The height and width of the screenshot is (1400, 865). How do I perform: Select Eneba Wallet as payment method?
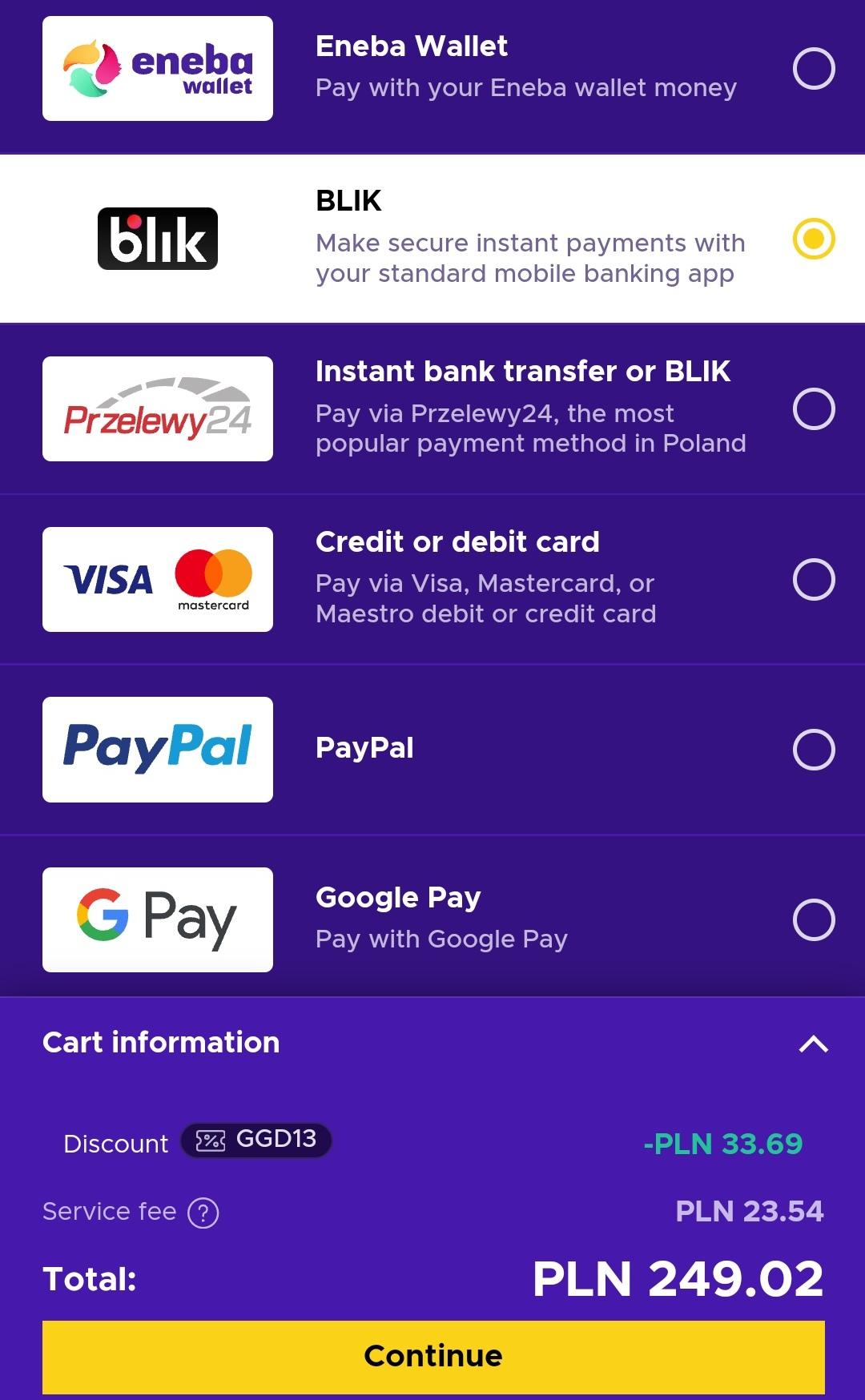click(x=813, y=68)
